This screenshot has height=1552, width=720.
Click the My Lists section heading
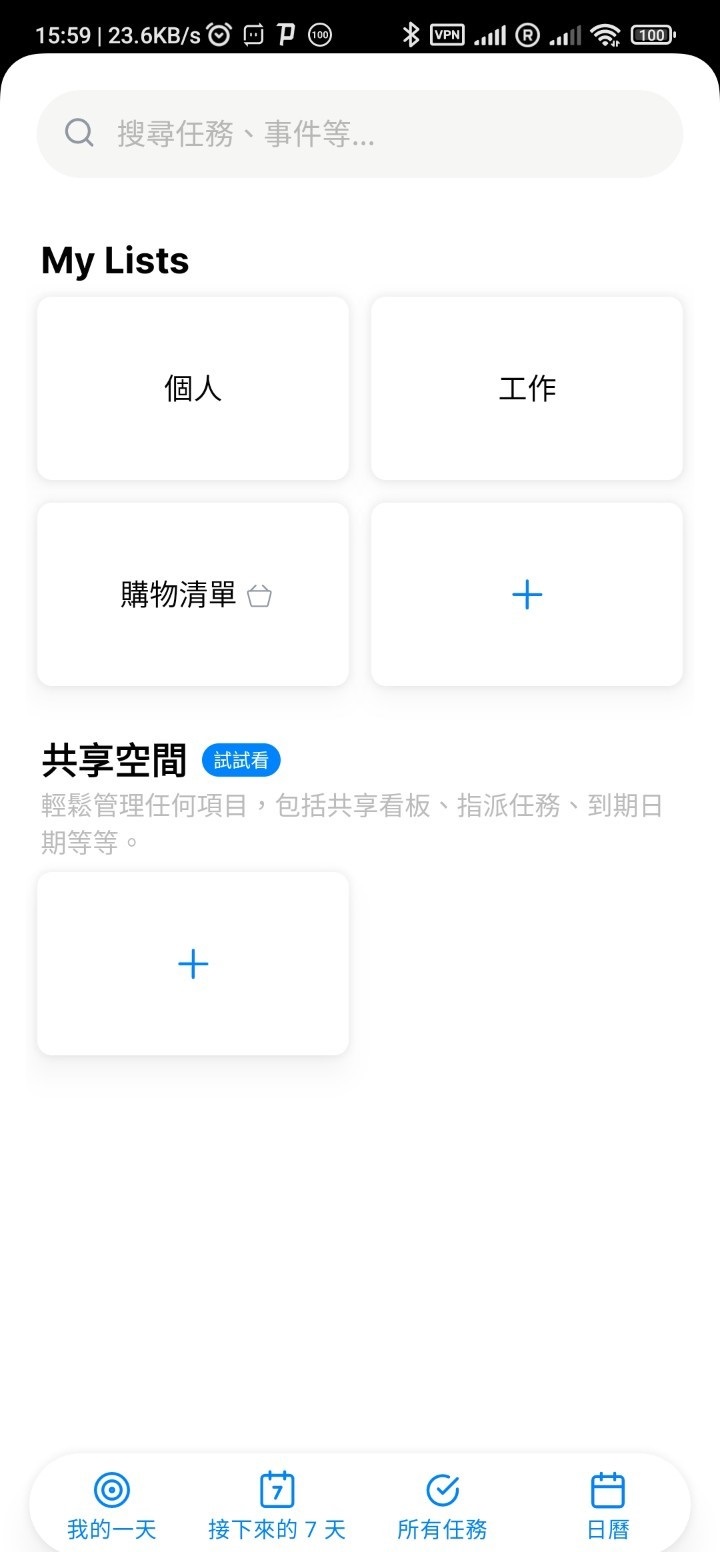click(113, 260)
